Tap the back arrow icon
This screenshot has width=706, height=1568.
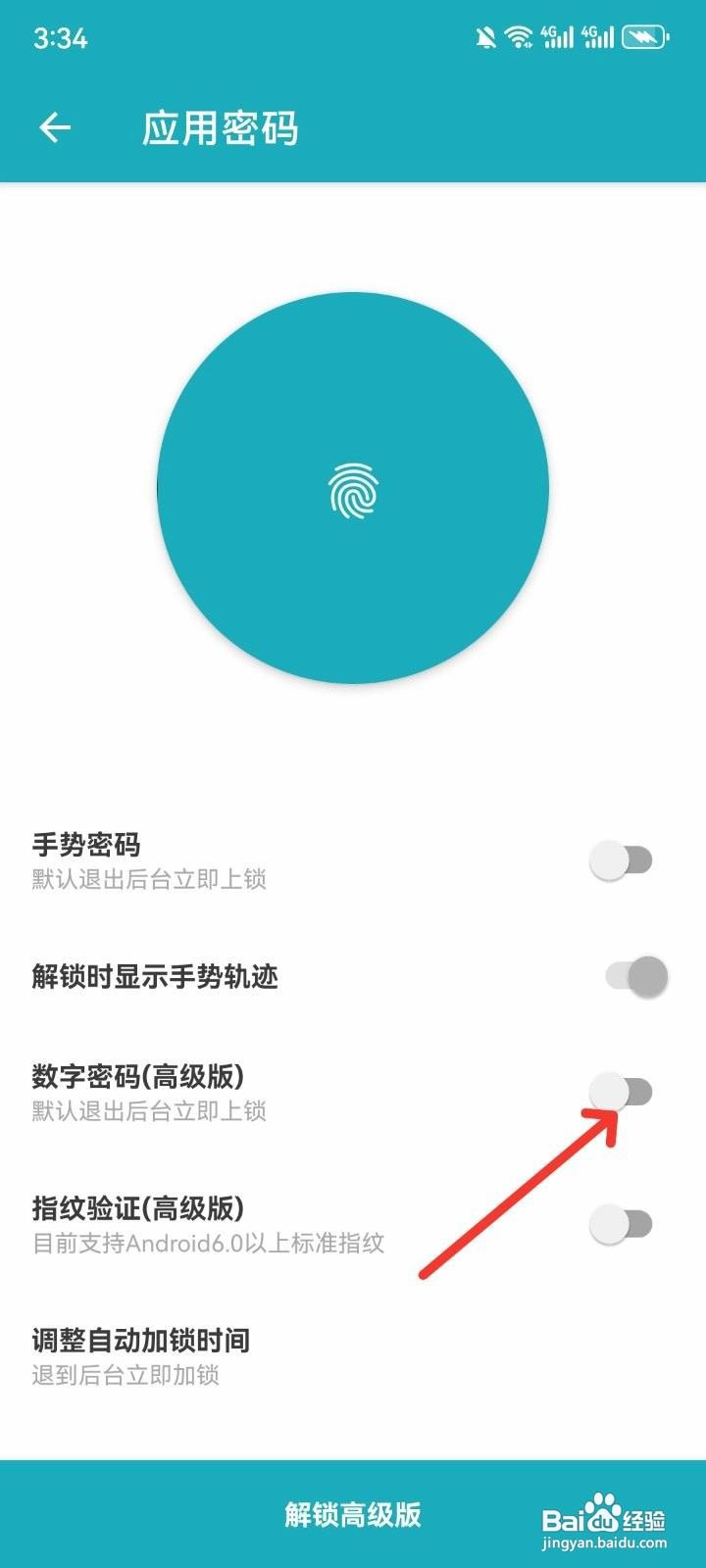pyautogui.click(x=54, y=126)
